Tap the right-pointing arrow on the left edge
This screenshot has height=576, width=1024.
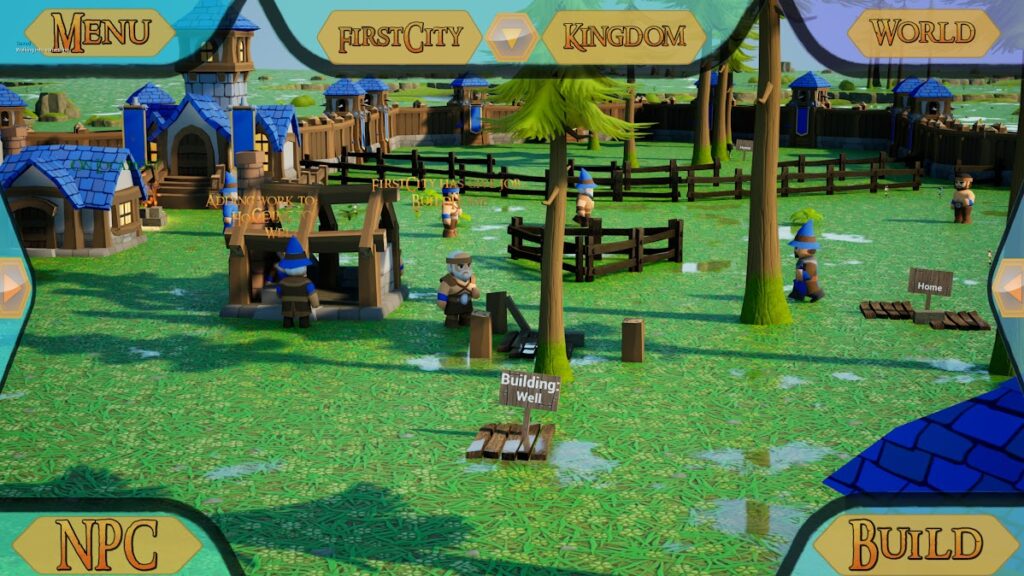(13, 289)
